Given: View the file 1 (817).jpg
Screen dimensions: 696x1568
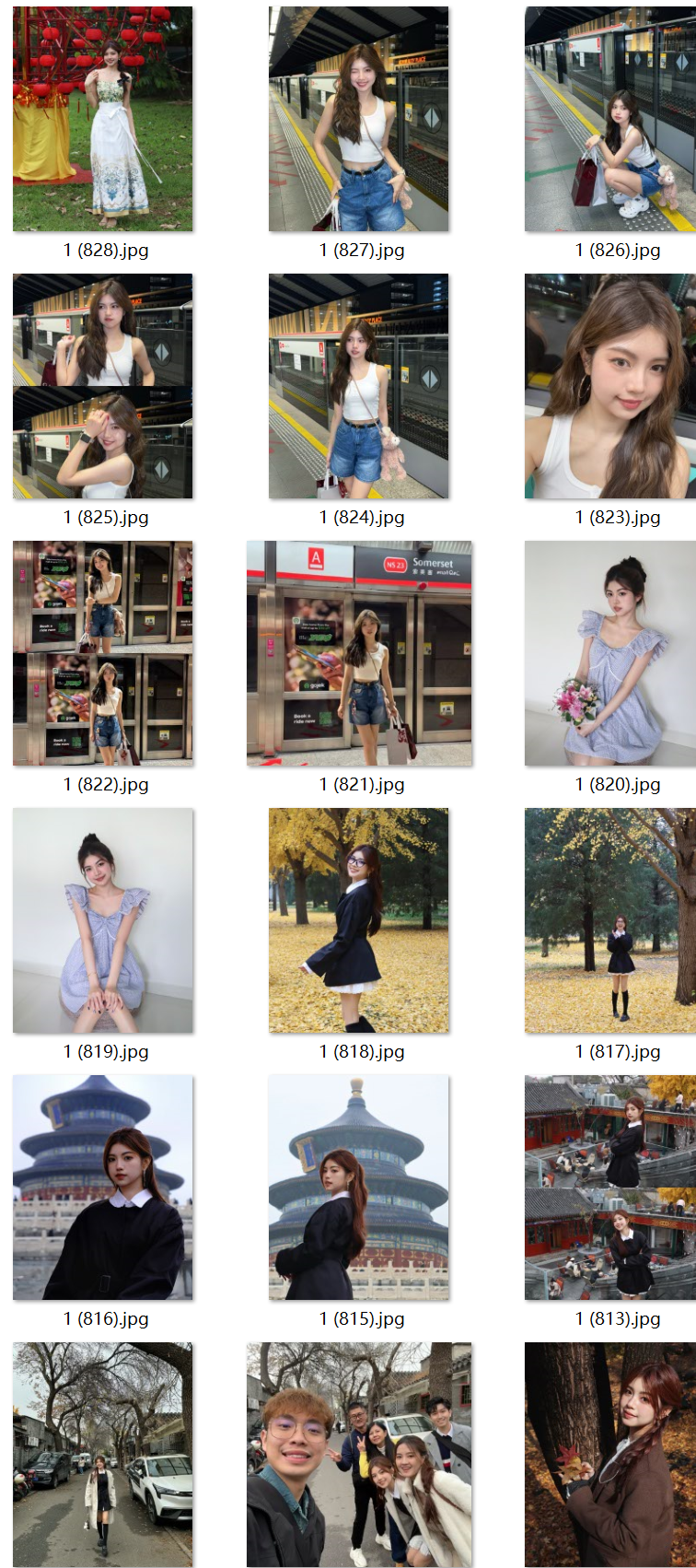Looking at the screenshot, I should tap(610, 920).
